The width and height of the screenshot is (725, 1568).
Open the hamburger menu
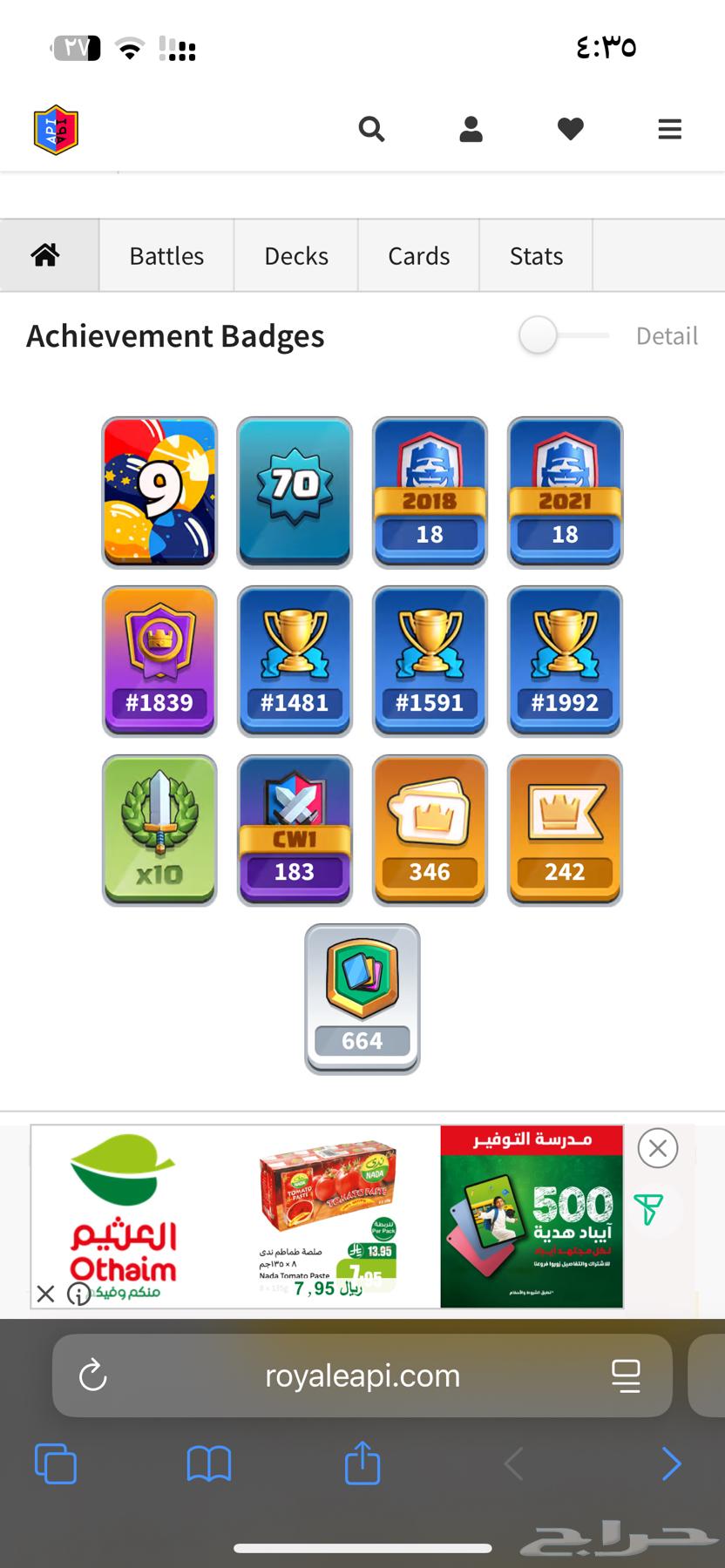click(669, 130)
